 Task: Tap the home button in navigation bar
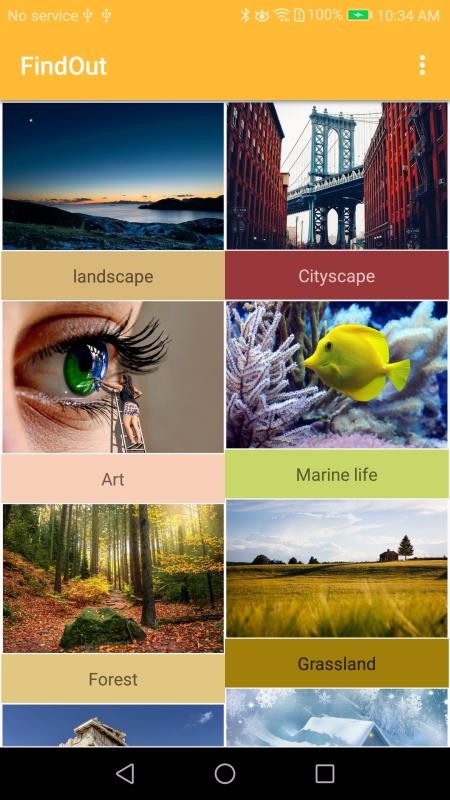coord(225,773)
